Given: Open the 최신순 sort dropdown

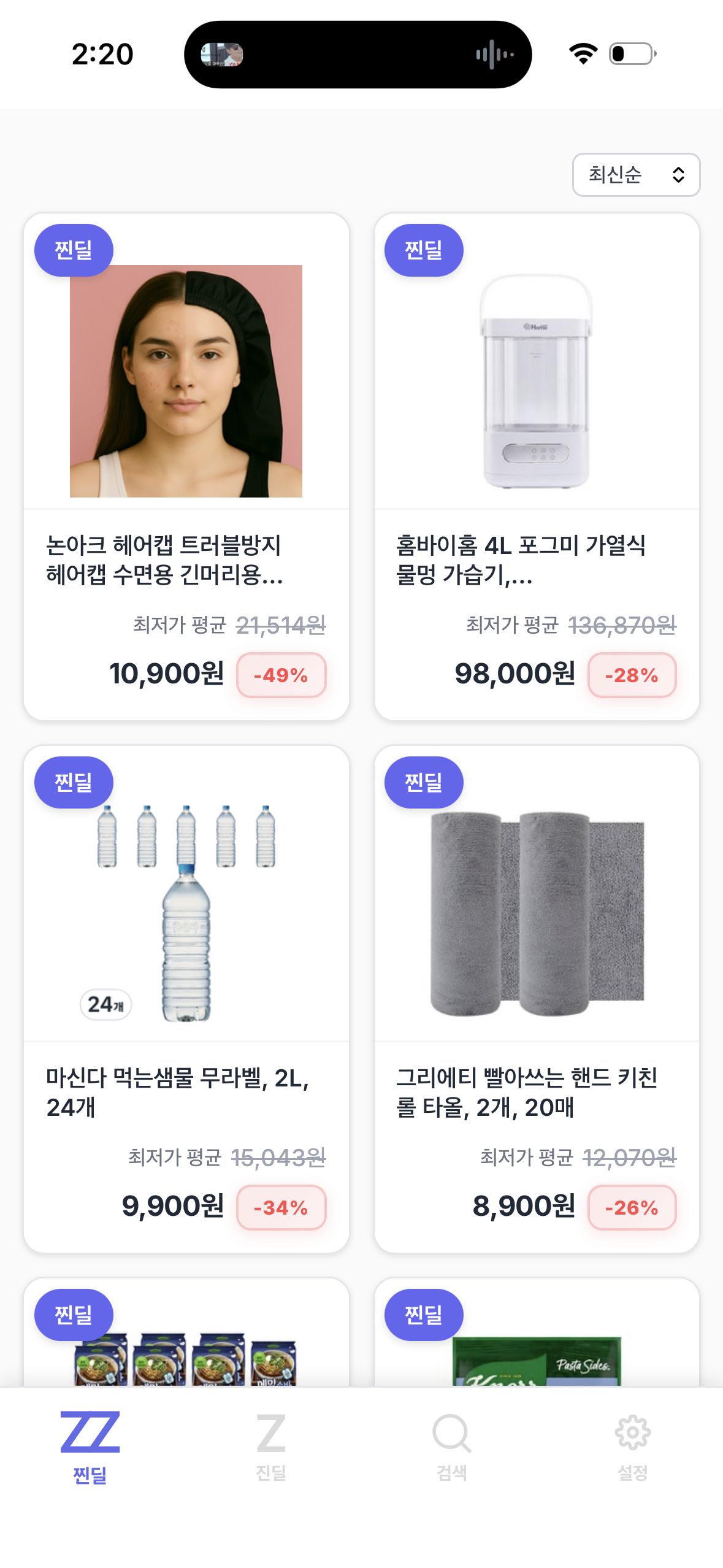Looking at the screenshot, I should click(636, 175).
